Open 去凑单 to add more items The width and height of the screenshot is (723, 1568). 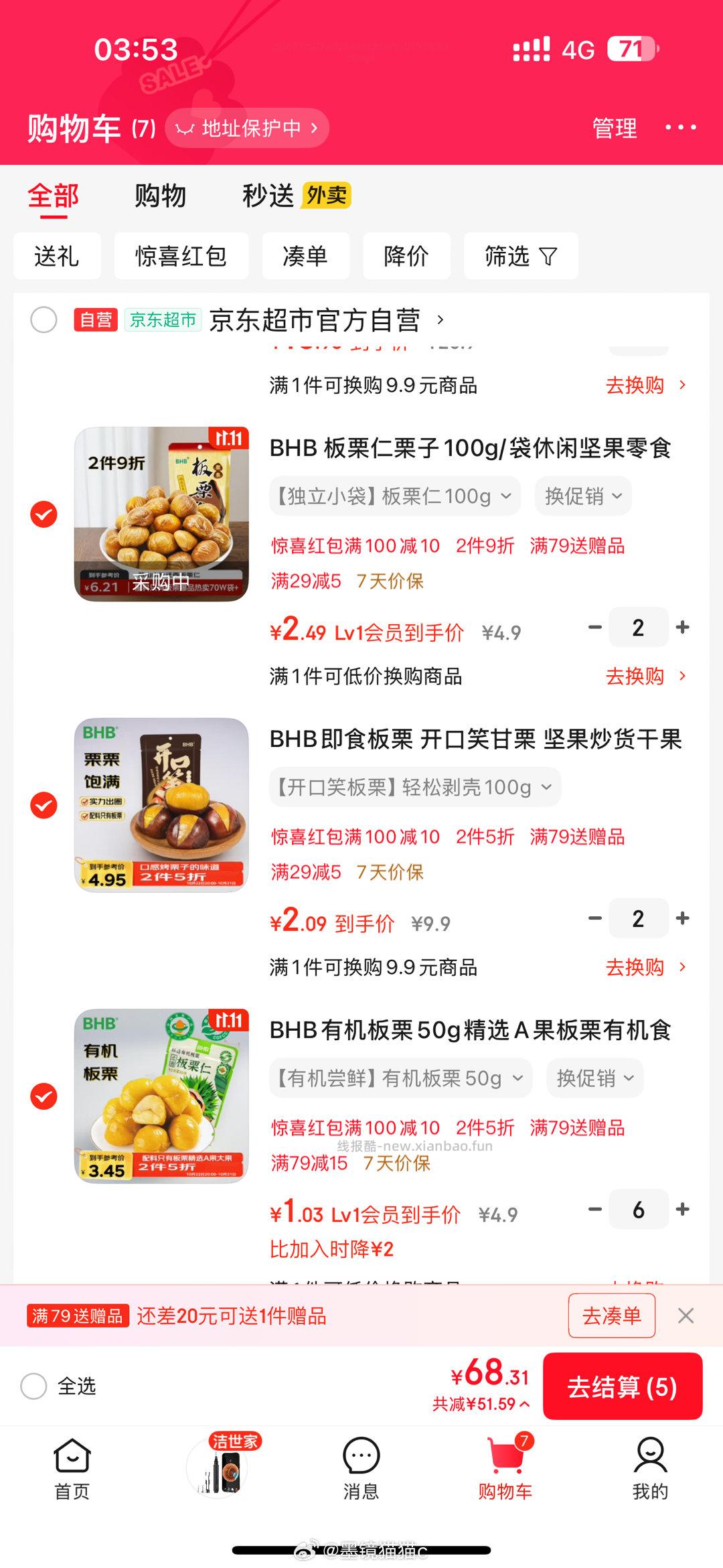pyautogui.click(x=611, y=1314)
